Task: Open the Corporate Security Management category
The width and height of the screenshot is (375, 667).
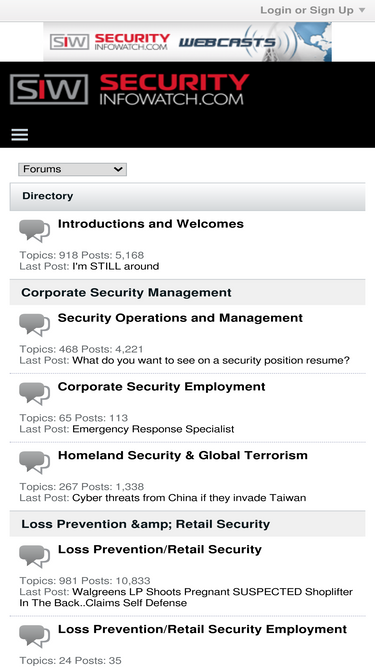Action: 126,293
